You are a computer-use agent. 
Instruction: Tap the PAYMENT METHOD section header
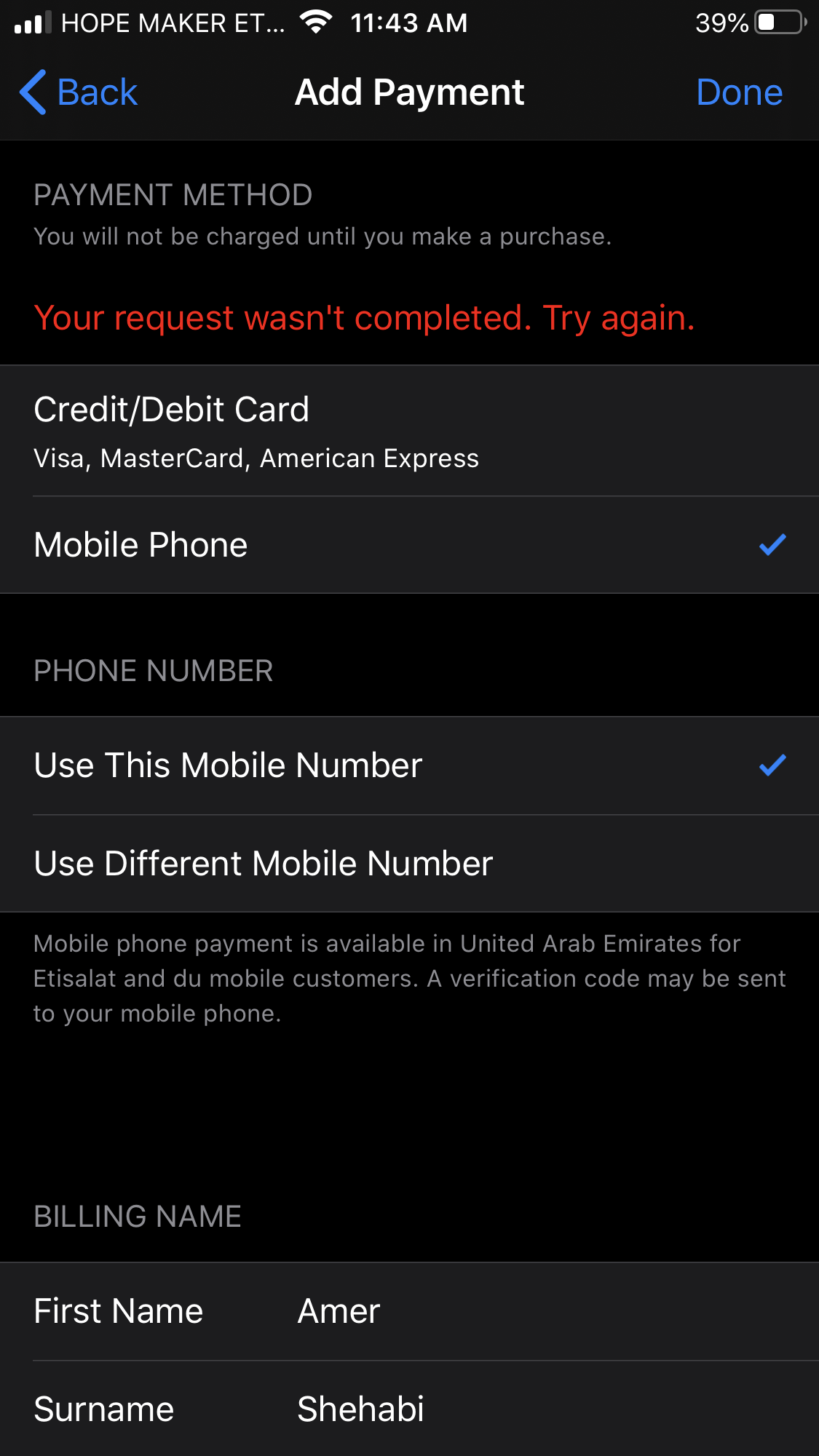coord(173,195)
